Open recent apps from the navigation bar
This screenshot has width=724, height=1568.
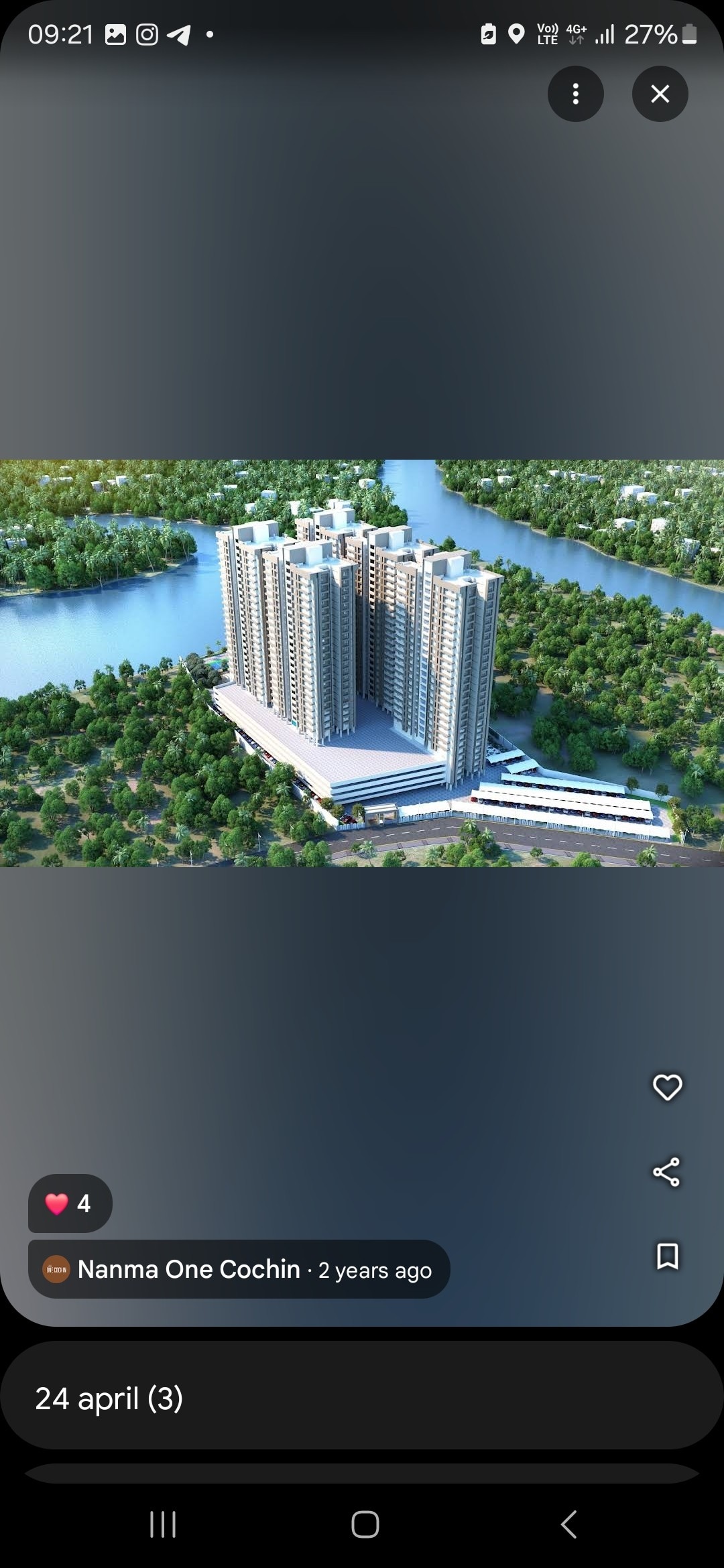click(x=162, y=1524)
